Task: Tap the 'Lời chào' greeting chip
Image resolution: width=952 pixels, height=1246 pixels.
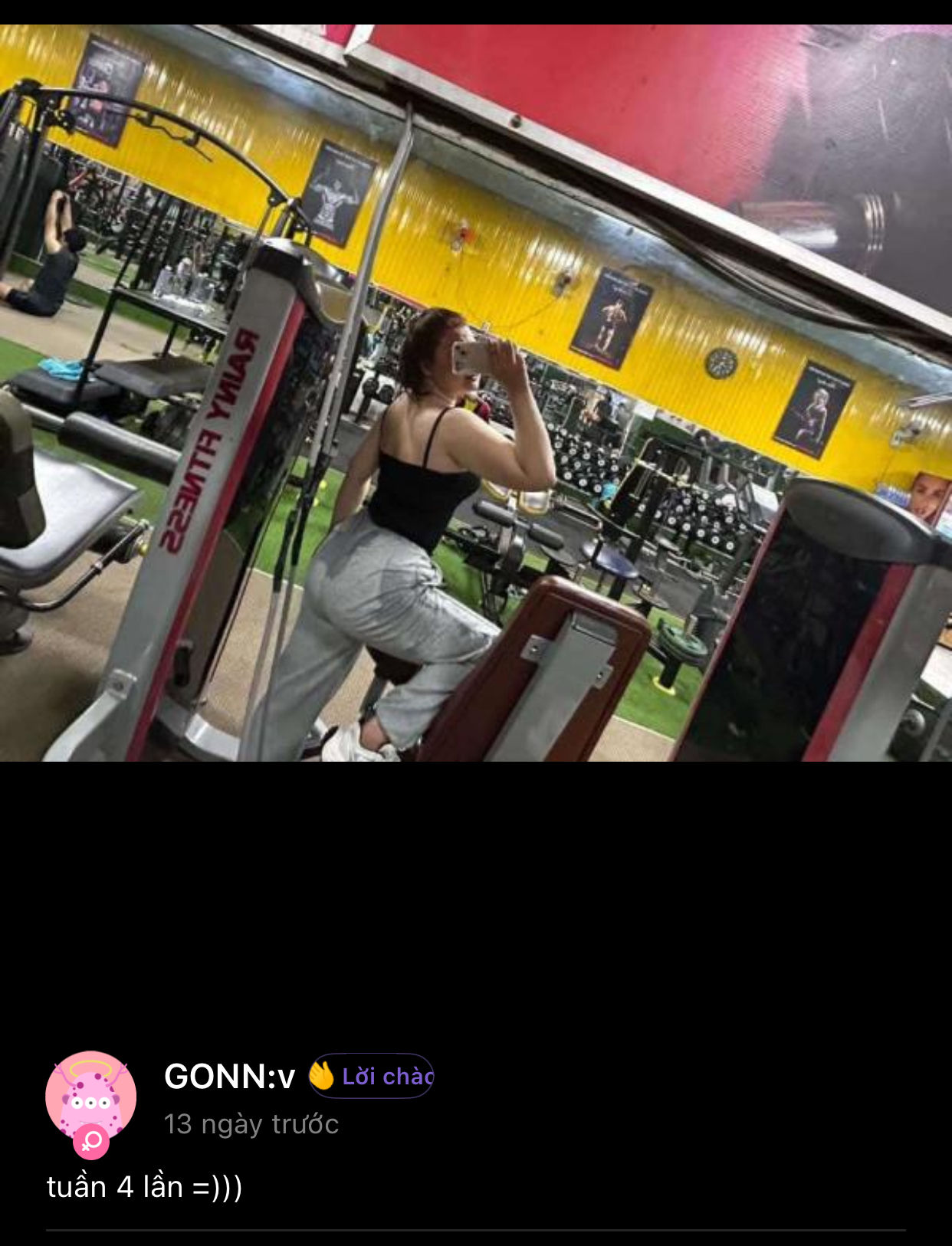Action: 372,1076
